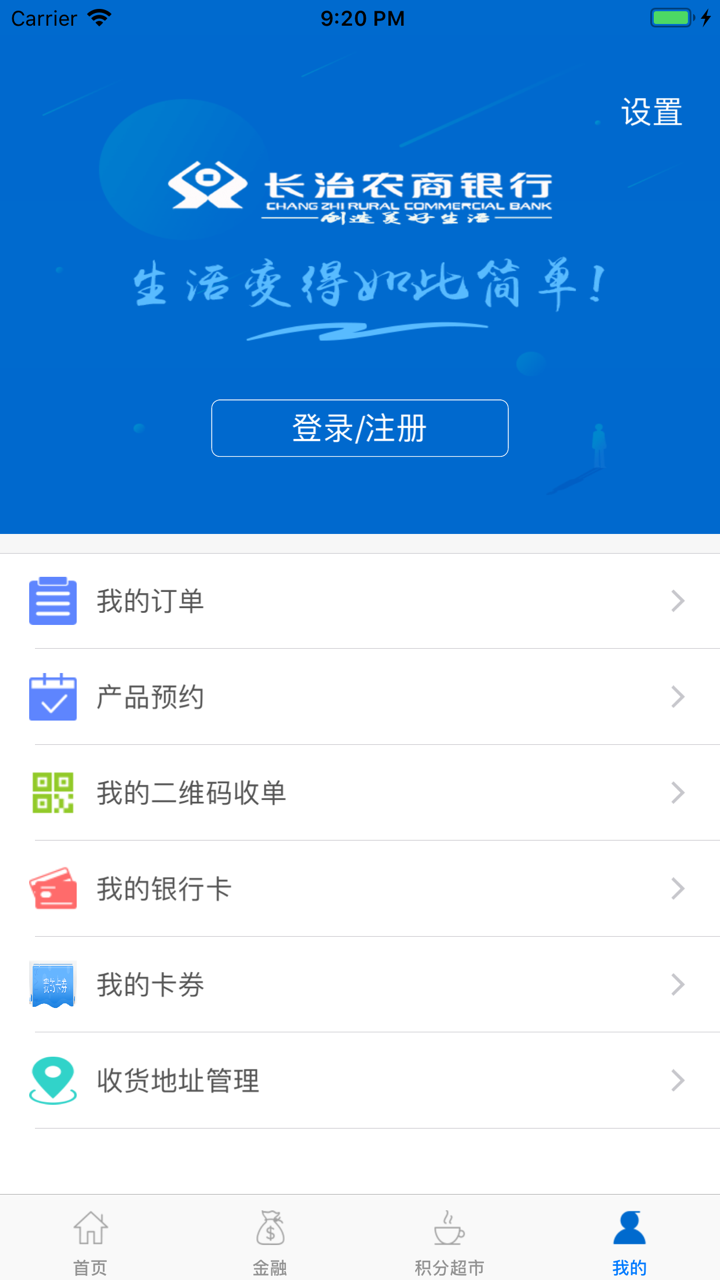
Task: Open 设置 in the top right corner
Action: 651,111
